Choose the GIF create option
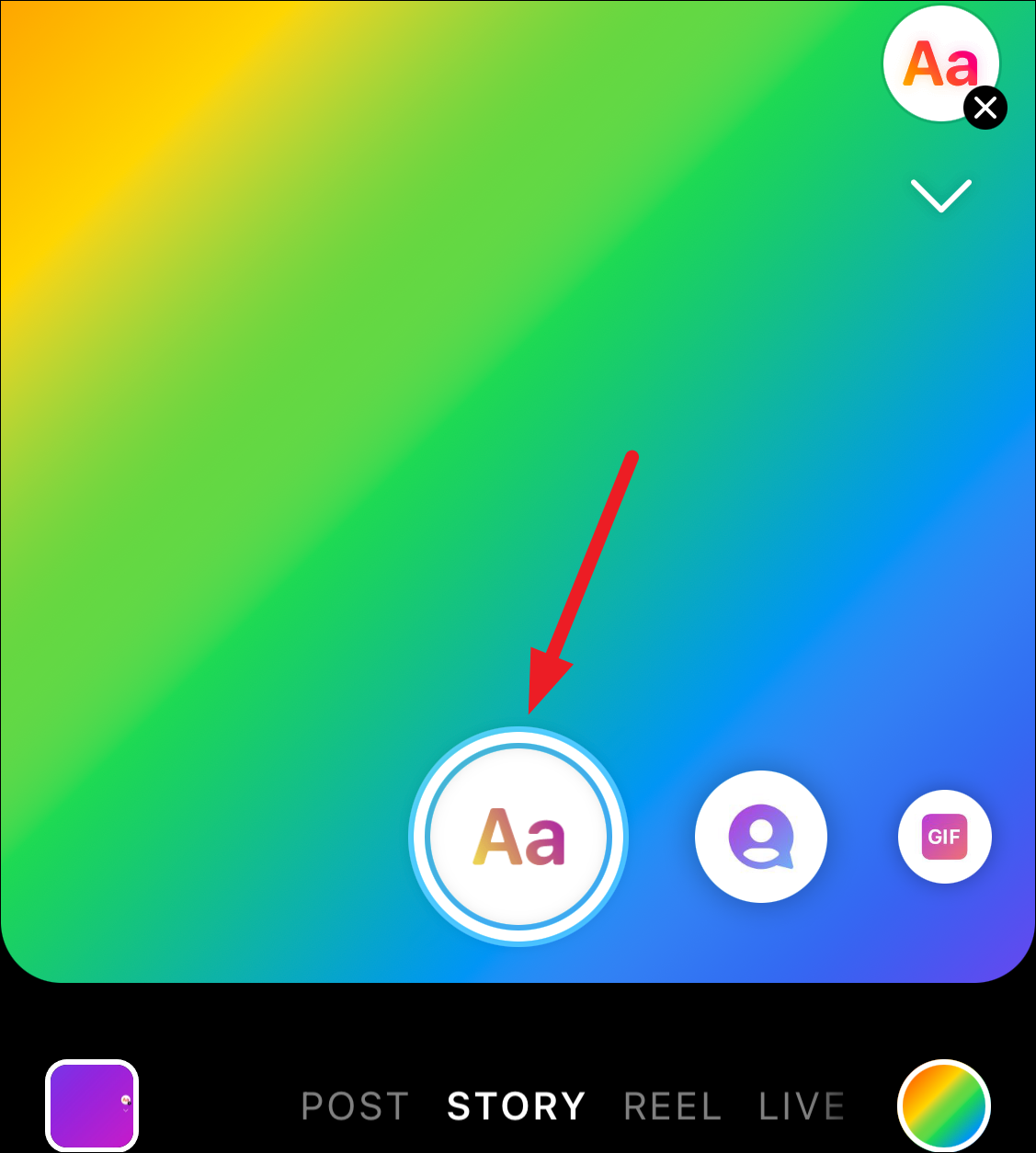Screen dimensions: 1036x1153 [x=944, y=837]
